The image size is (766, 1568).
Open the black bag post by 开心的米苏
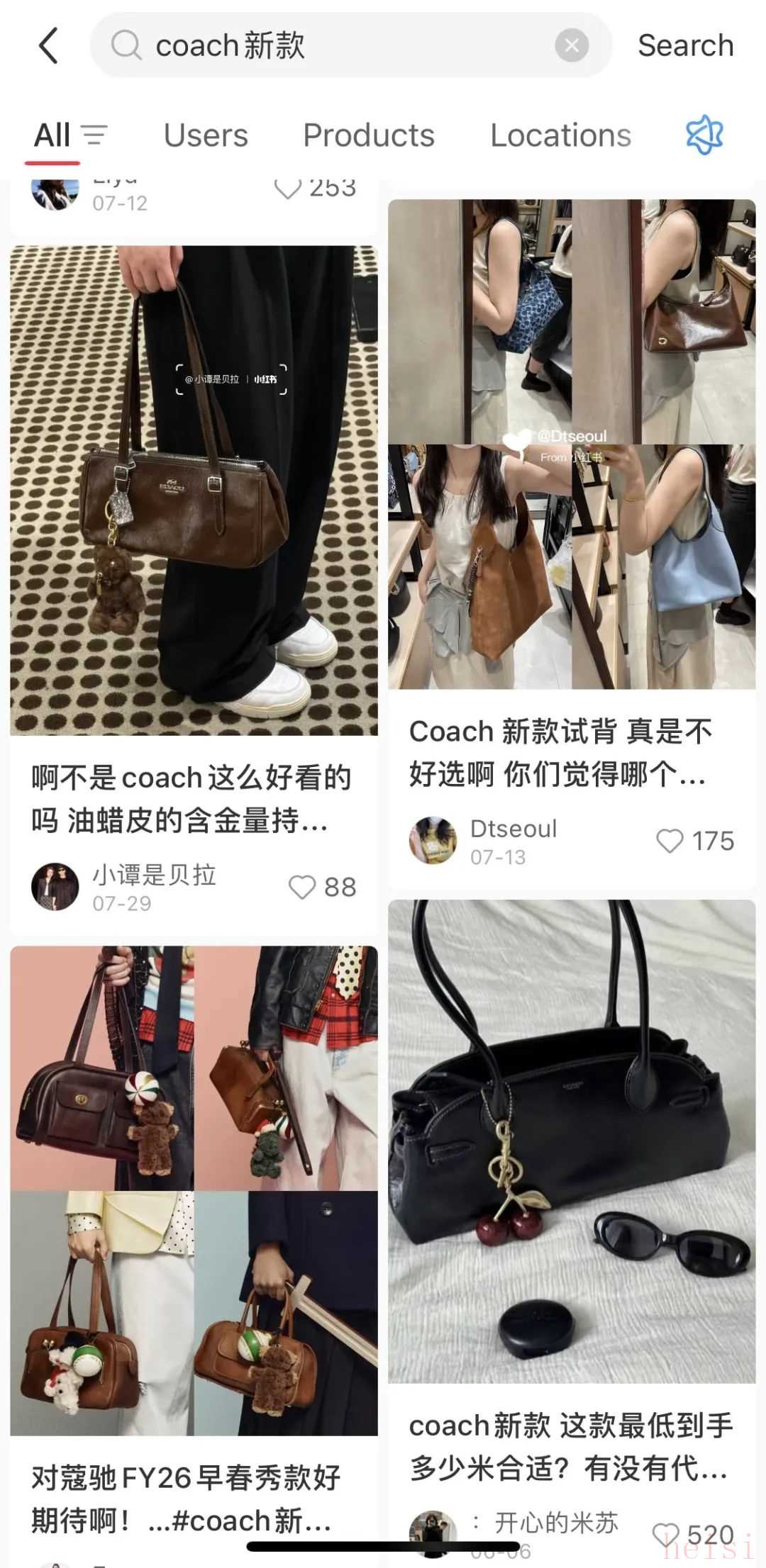(x=572, y=1141)
